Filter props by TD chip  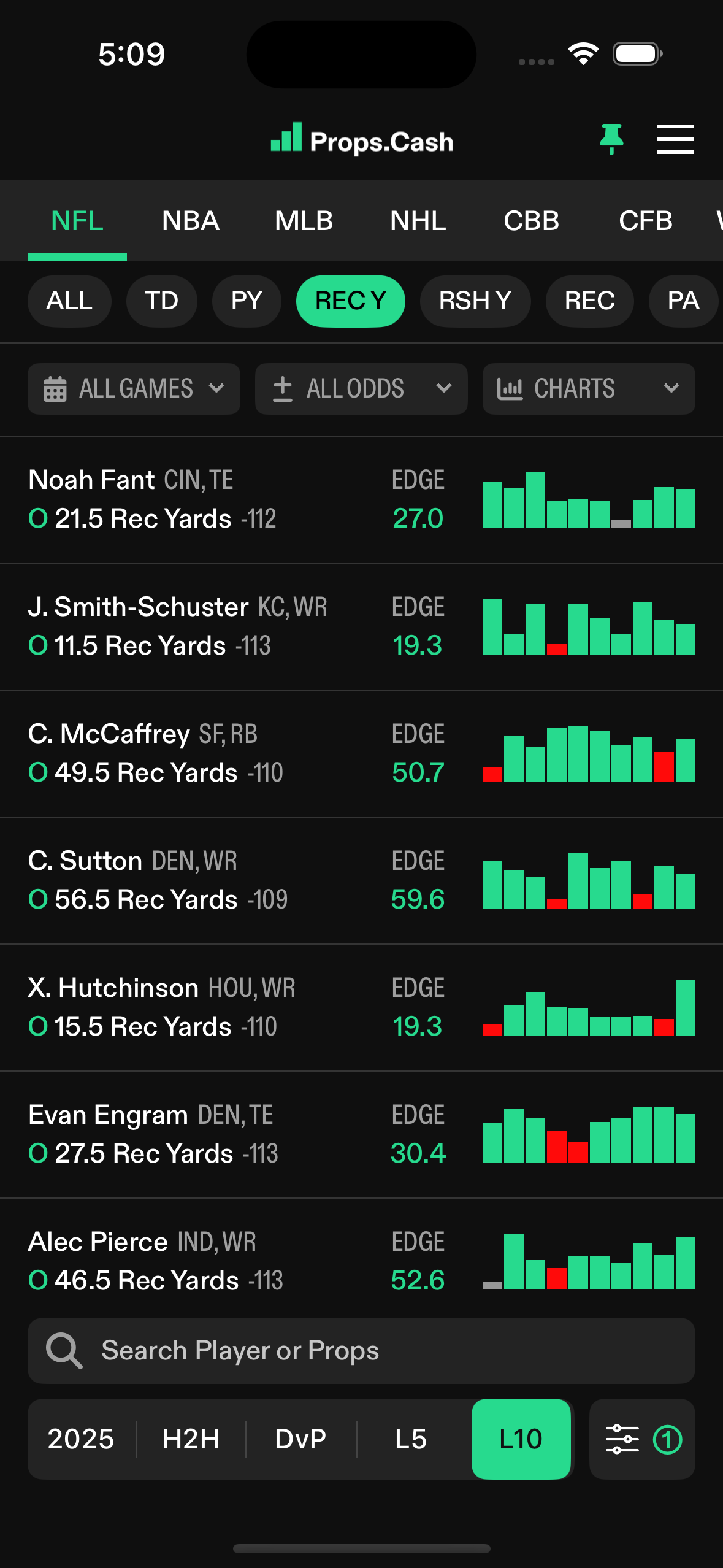click(x=161, y=301)
